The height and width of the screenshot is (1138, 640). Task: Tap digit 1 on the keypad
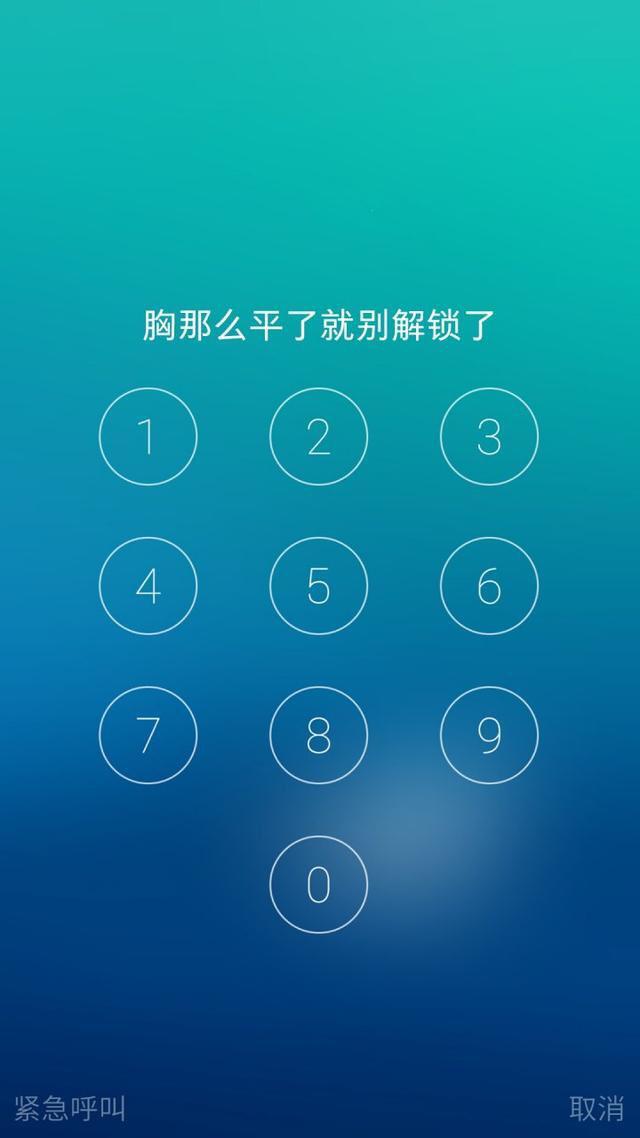point(148,437)
